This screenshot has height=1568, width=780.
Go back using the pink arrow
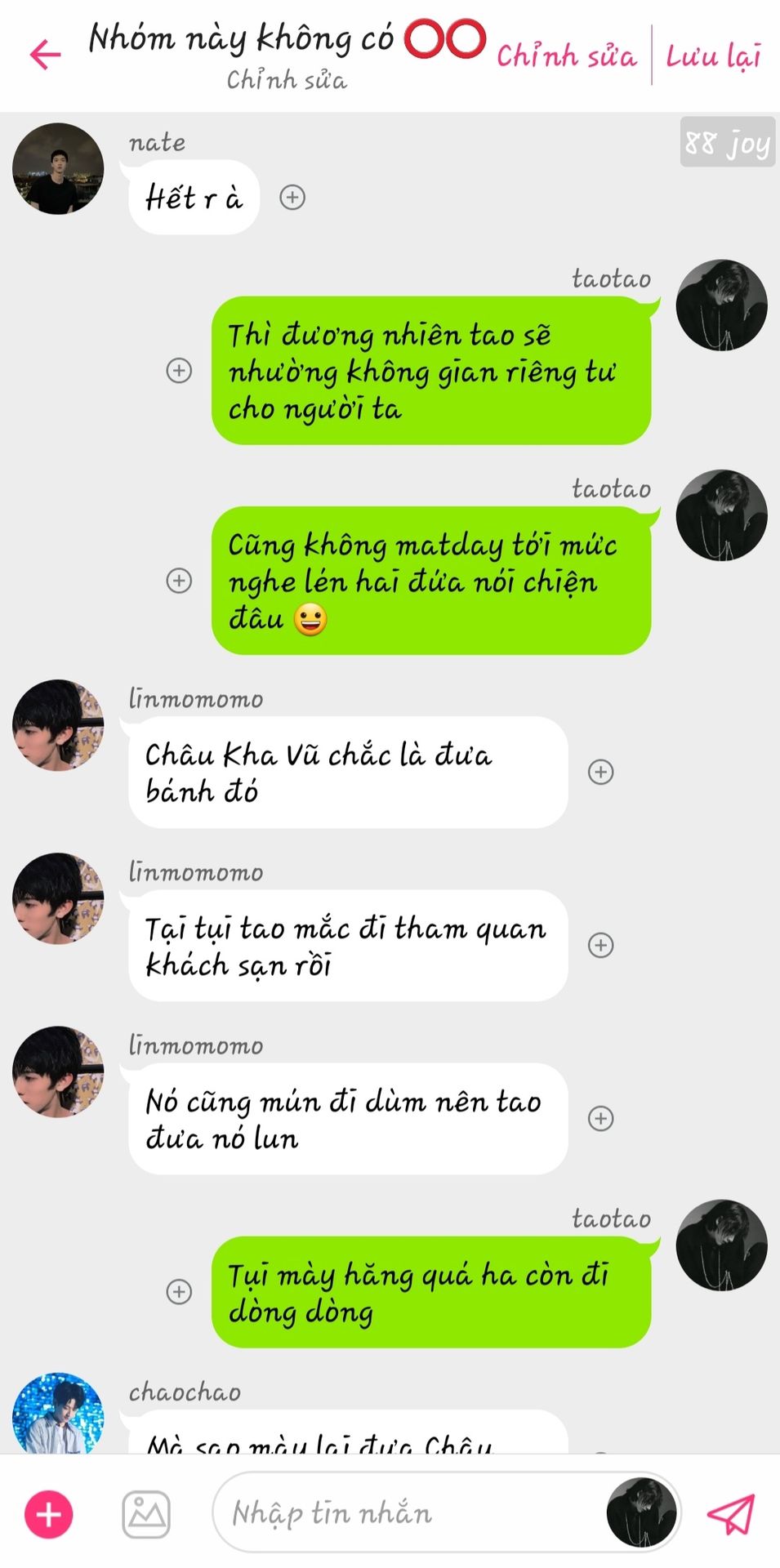[x=46, y=55]
